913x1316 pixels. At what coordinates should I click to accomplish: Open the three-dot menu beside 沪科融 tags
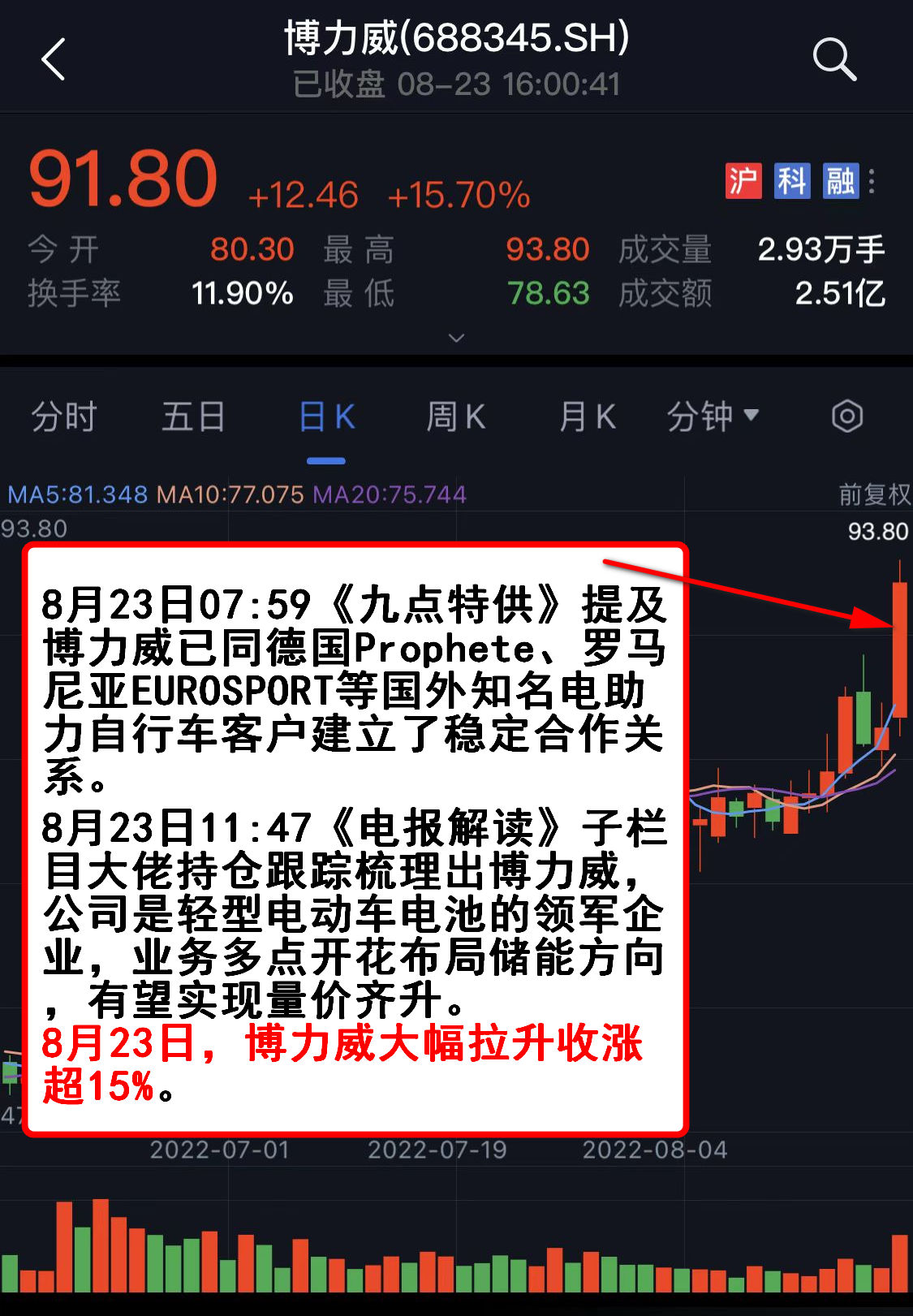872,181
